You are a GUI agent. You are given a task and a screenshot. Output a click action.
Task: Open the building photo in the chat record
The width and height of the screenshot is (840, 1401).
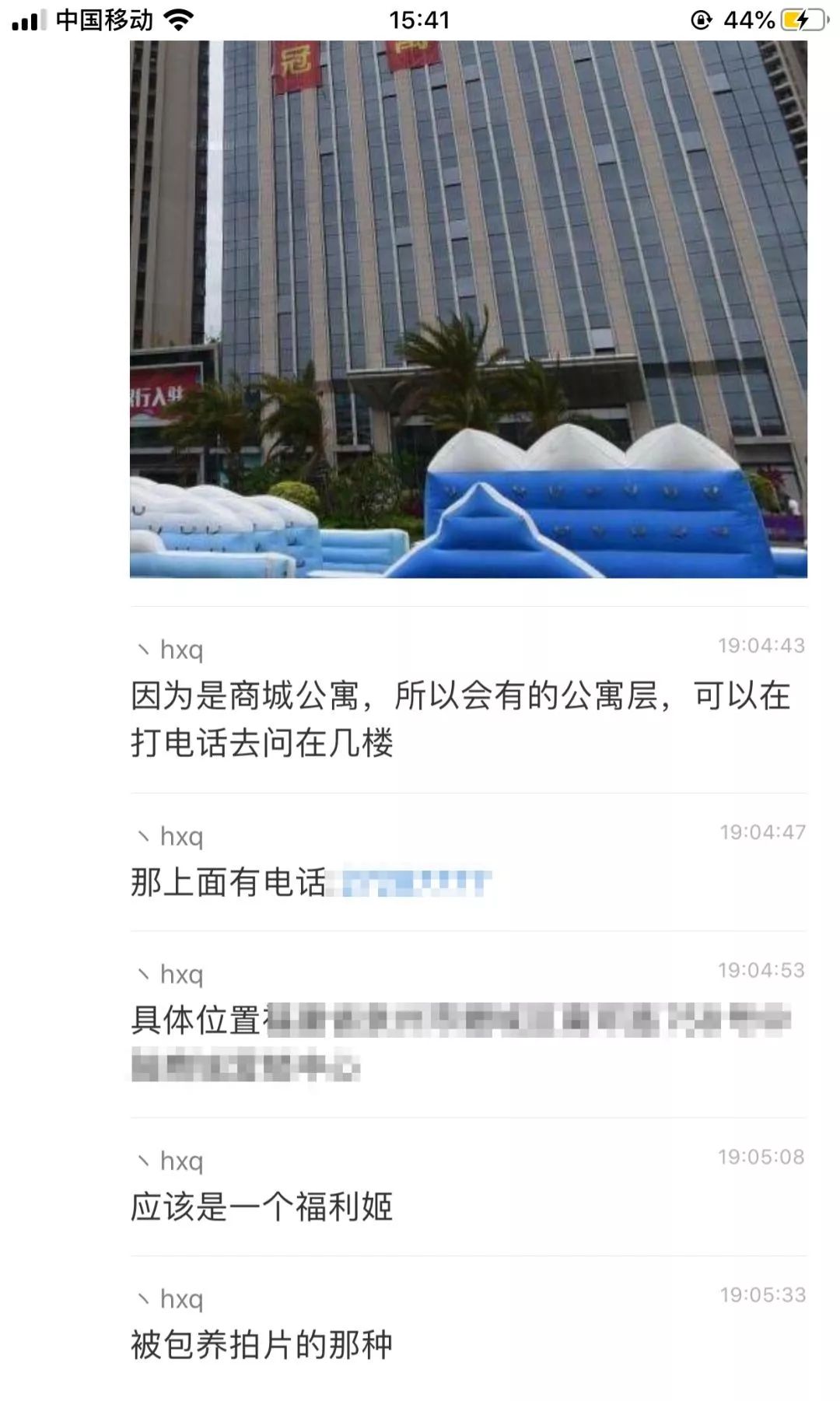(x=468, y=309)
